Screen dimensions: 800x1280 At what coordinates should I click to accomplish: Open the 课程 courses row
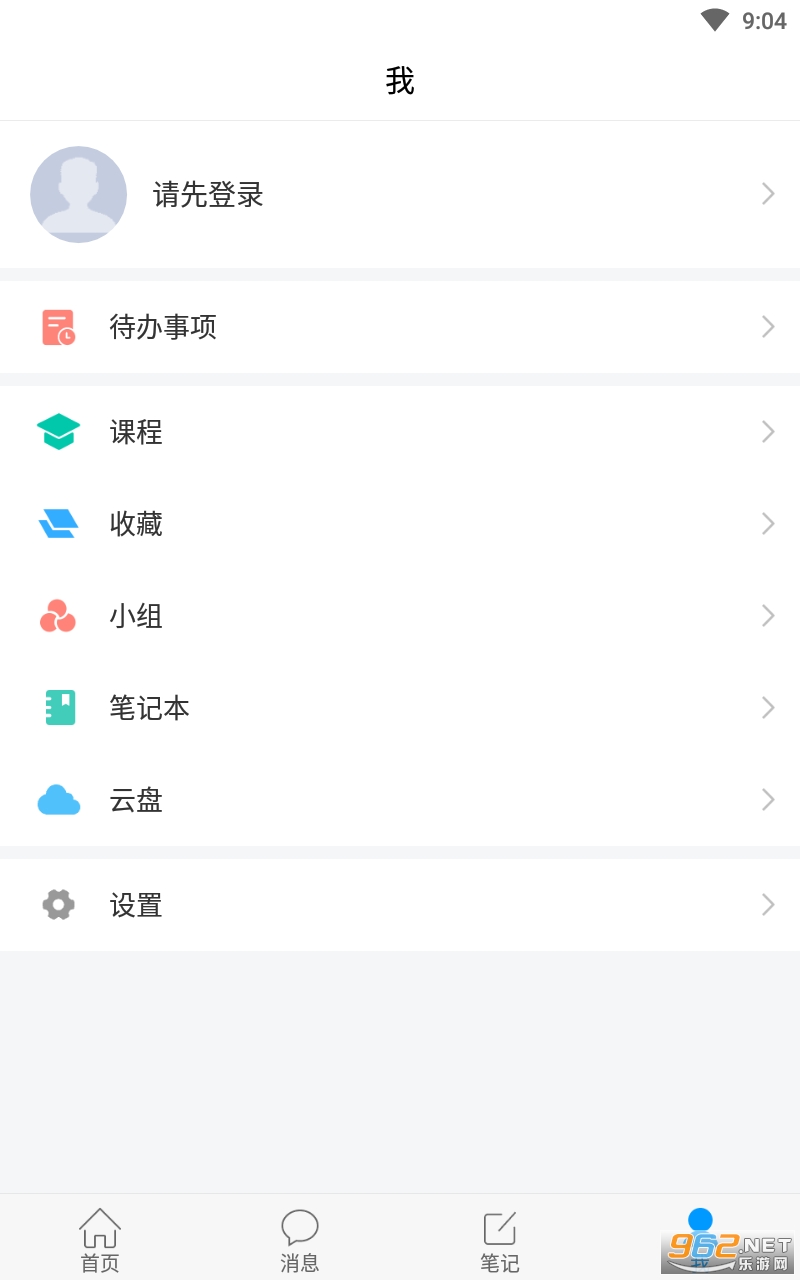coord(400,432)
